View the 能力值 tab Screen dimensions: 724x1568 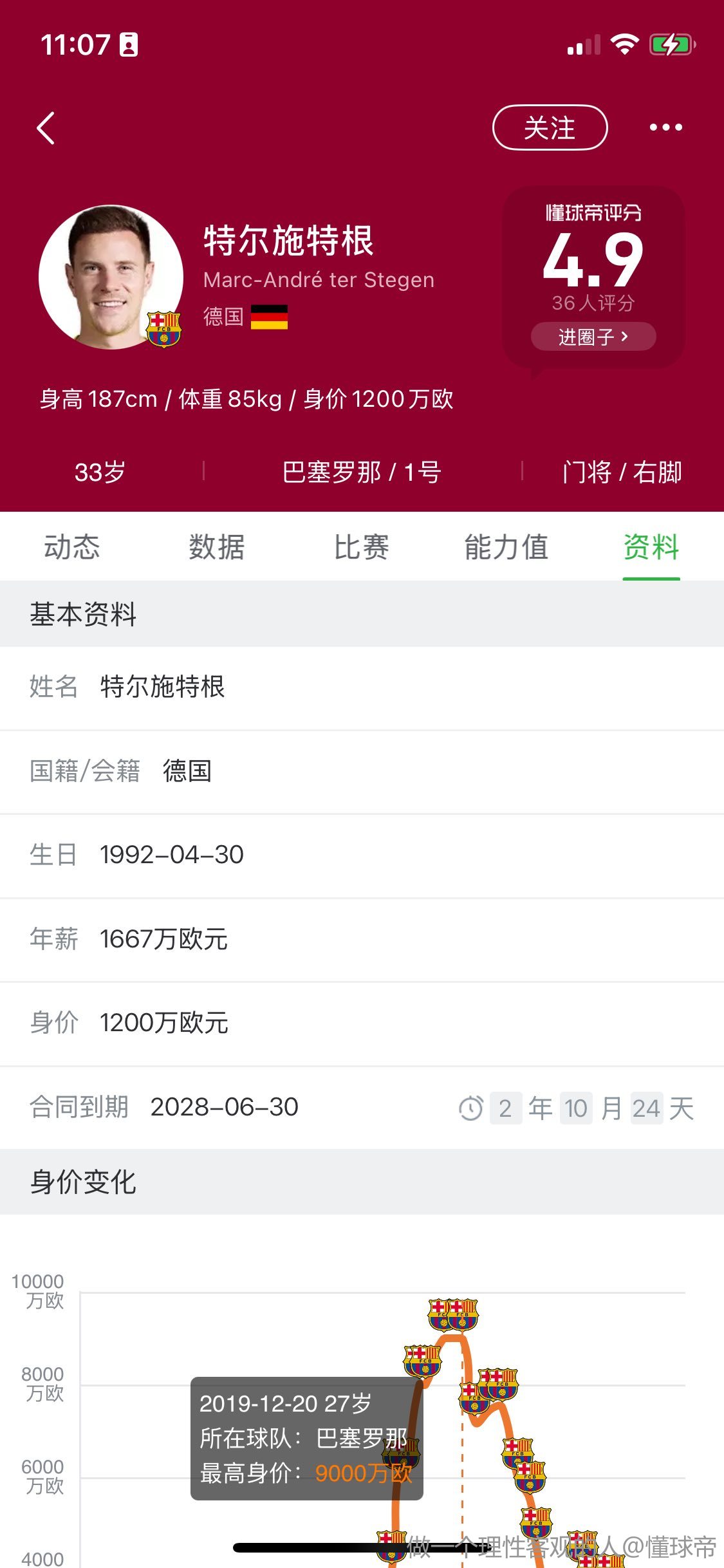tap(506, 547)
